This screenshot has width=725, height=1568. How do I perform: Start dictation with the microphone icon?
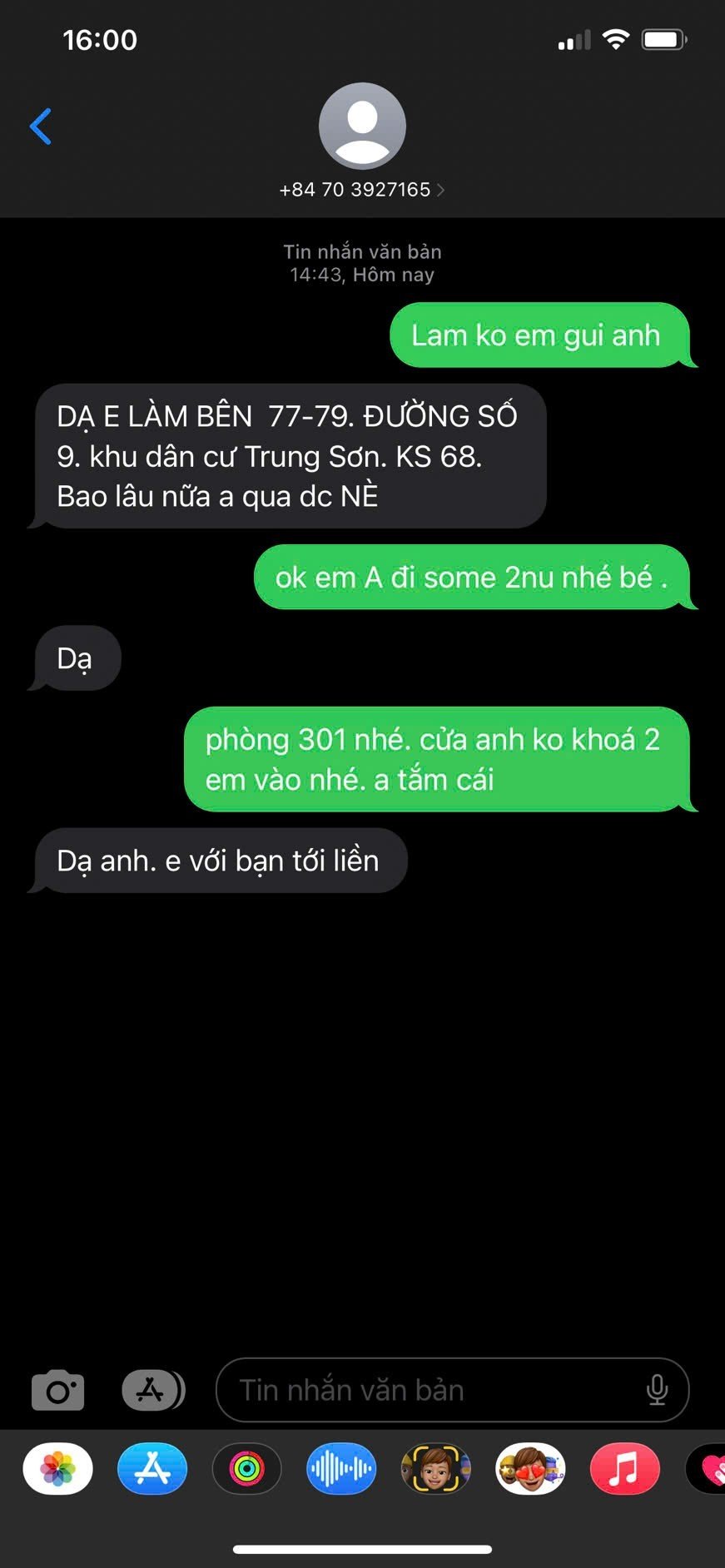tap(657, 1390)
